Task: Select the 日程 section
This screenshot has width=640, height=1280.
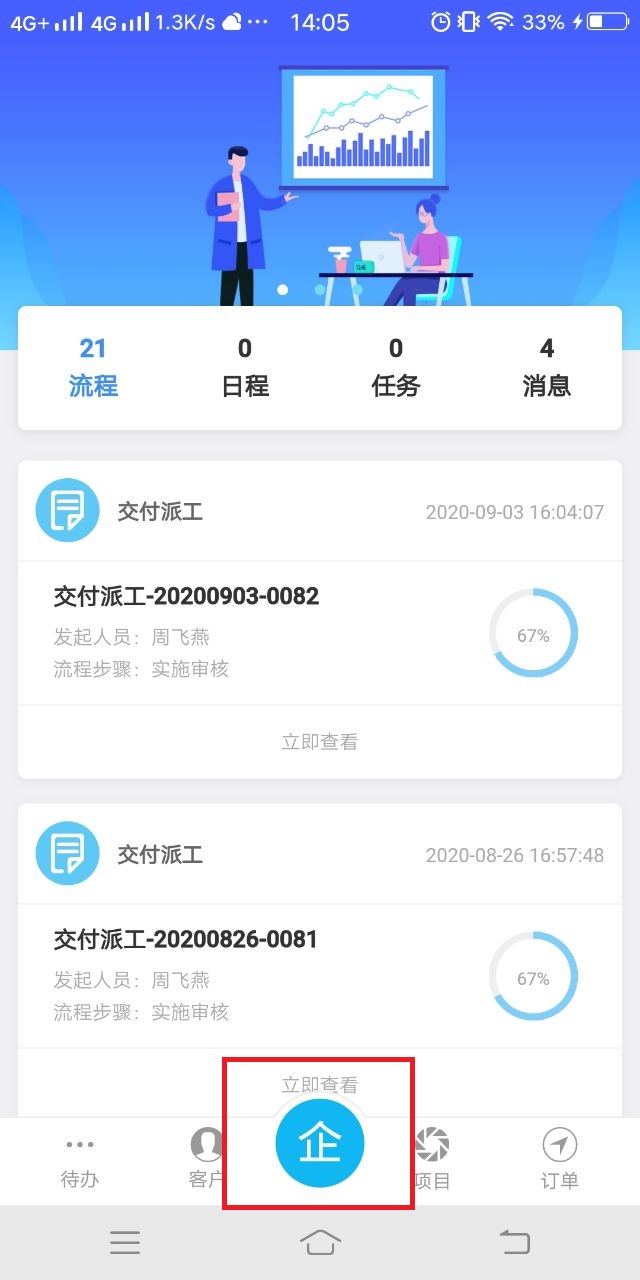Action: [245, 367]
